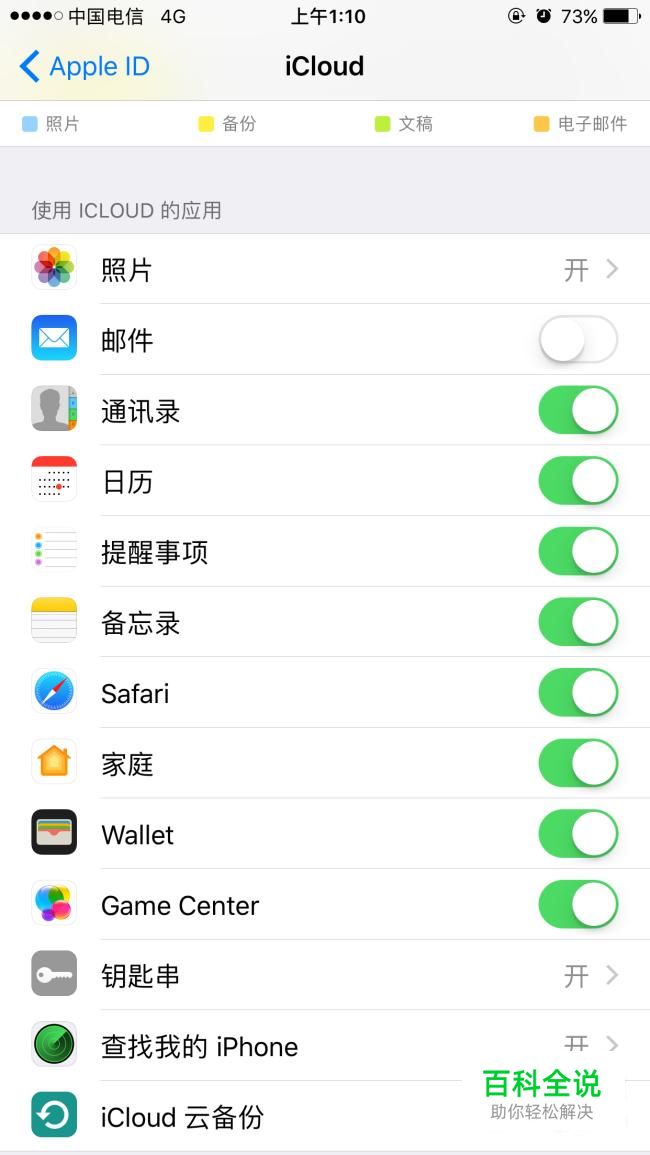Turn off Wallet in iCloud
The image size is (650, 1155).
tap(578, 834)
